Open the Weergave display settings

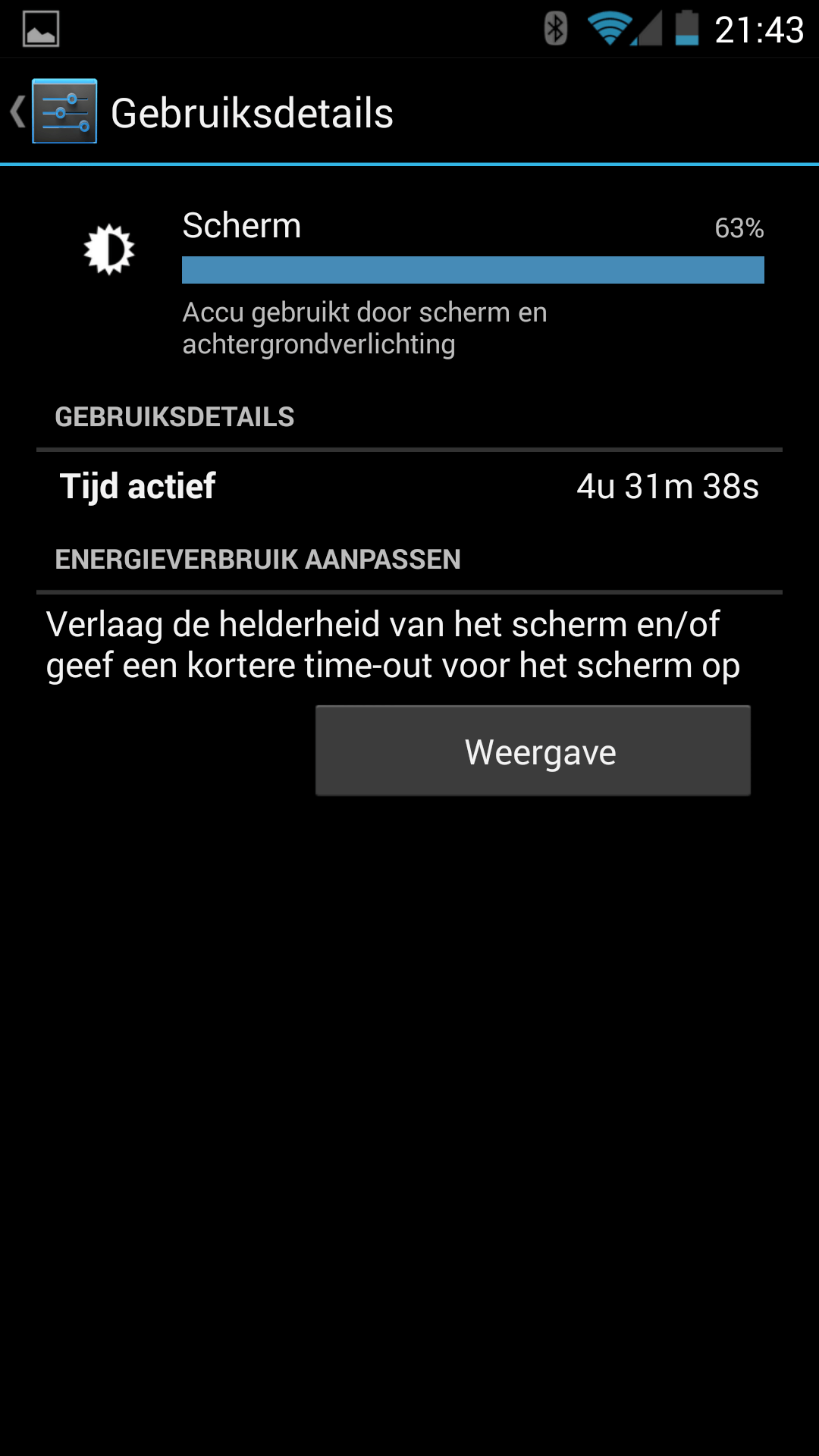coord(532,751)
